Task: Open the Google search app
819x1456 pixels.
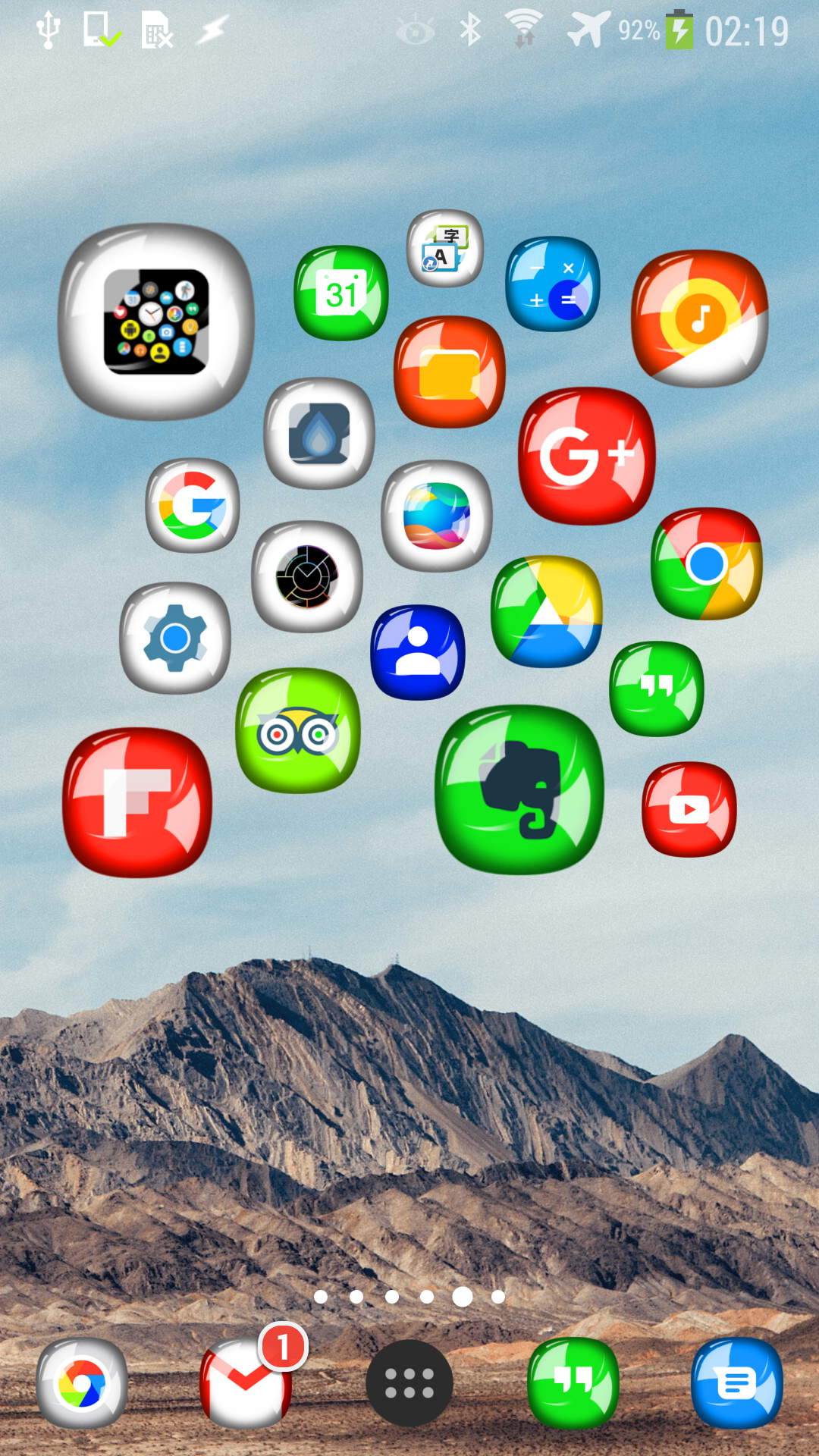Action: 193,505
